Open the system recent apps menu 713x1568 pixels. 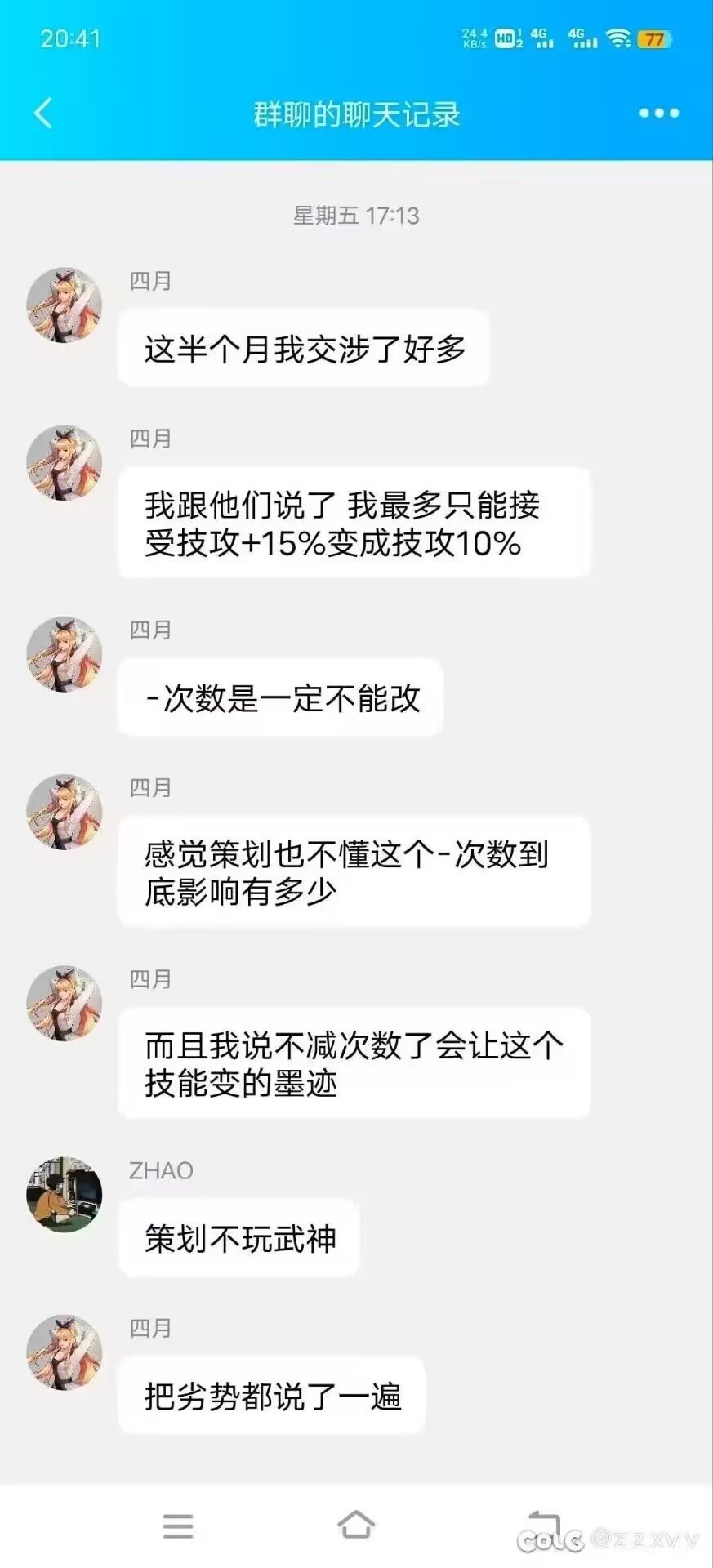point(178,1526)
